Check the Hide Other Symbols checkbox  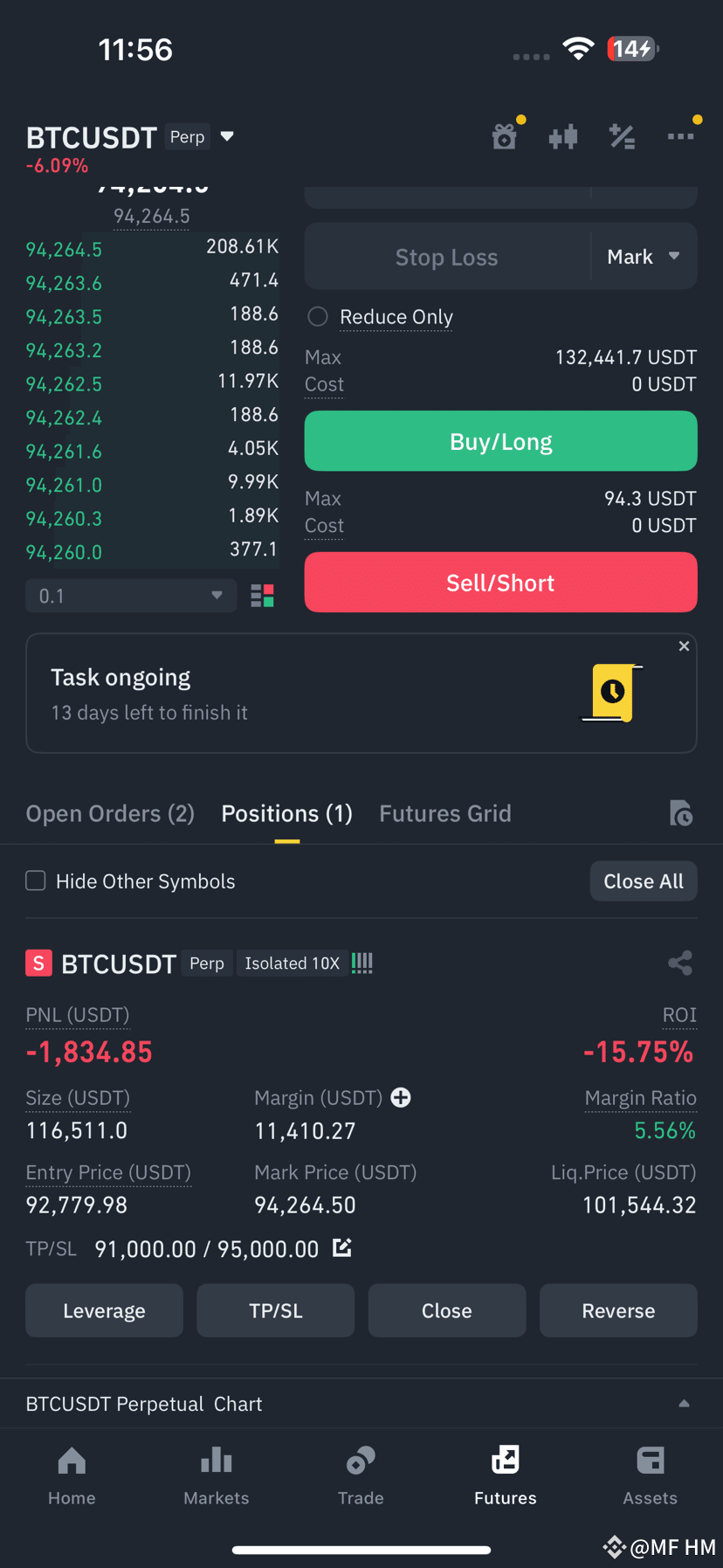(35, 881)
